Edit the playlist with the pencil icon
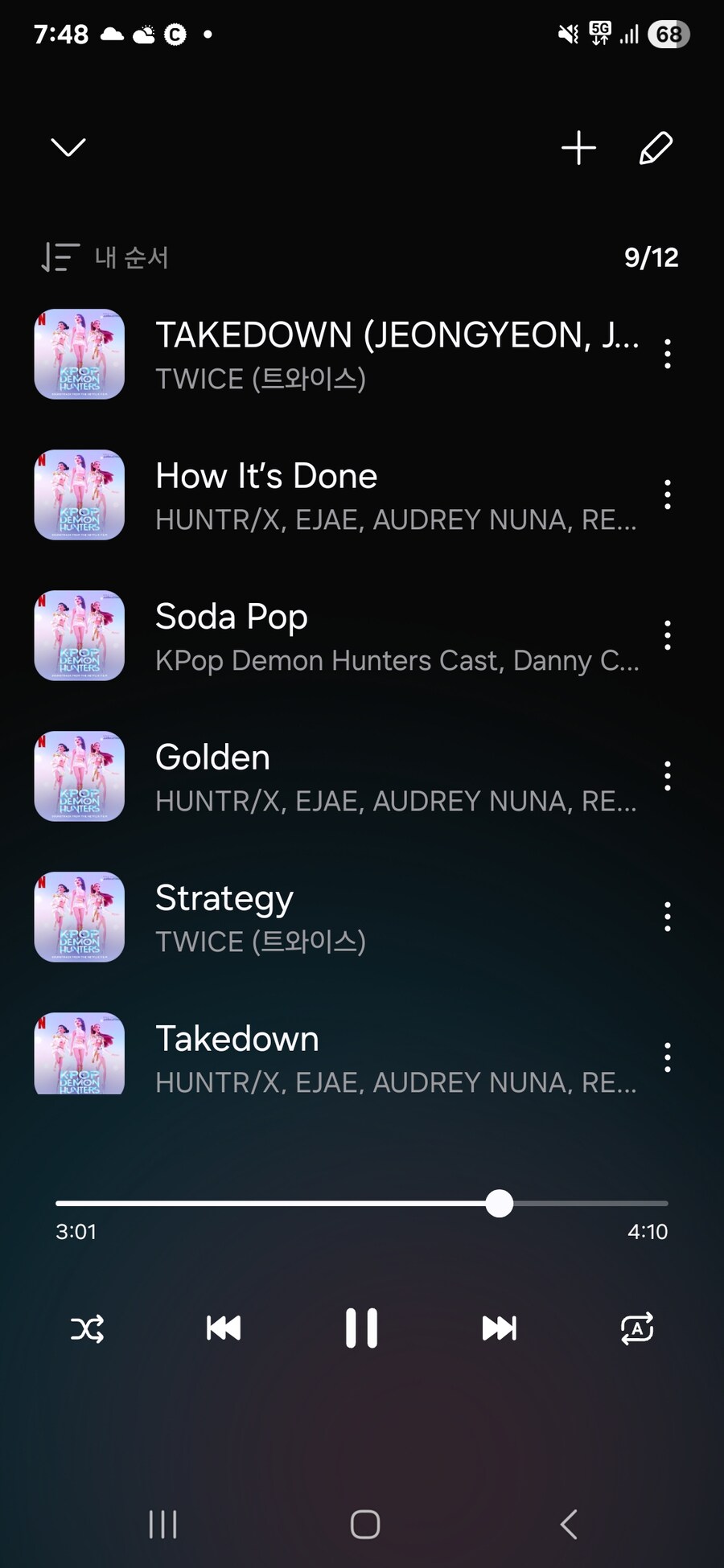Viewport: 724px width, 1568px height. click(x=656, y=148)
